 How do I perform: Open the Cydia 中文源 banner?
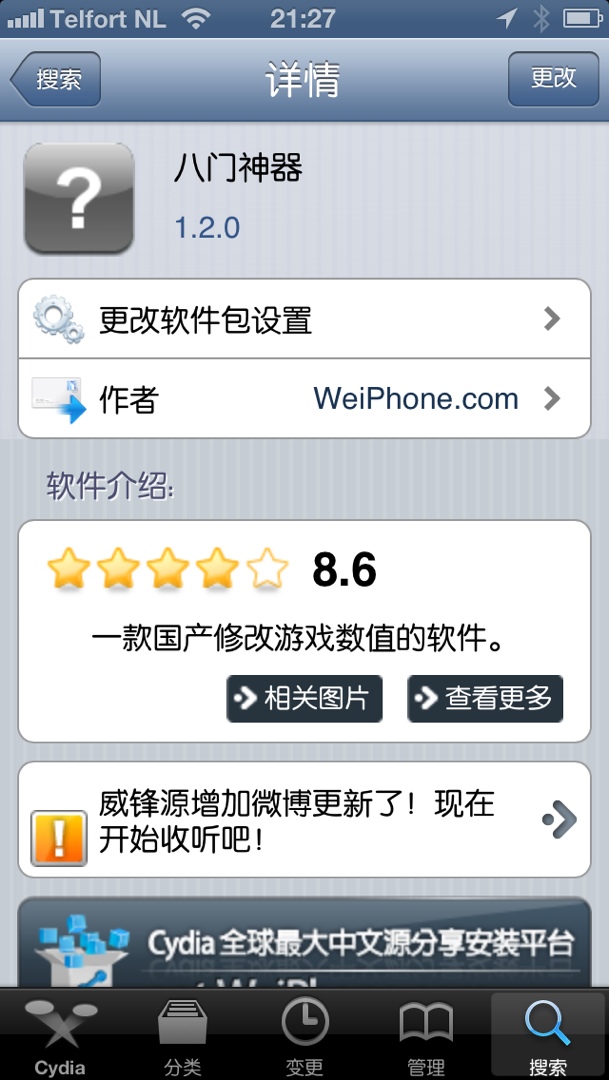coord(304,940)
